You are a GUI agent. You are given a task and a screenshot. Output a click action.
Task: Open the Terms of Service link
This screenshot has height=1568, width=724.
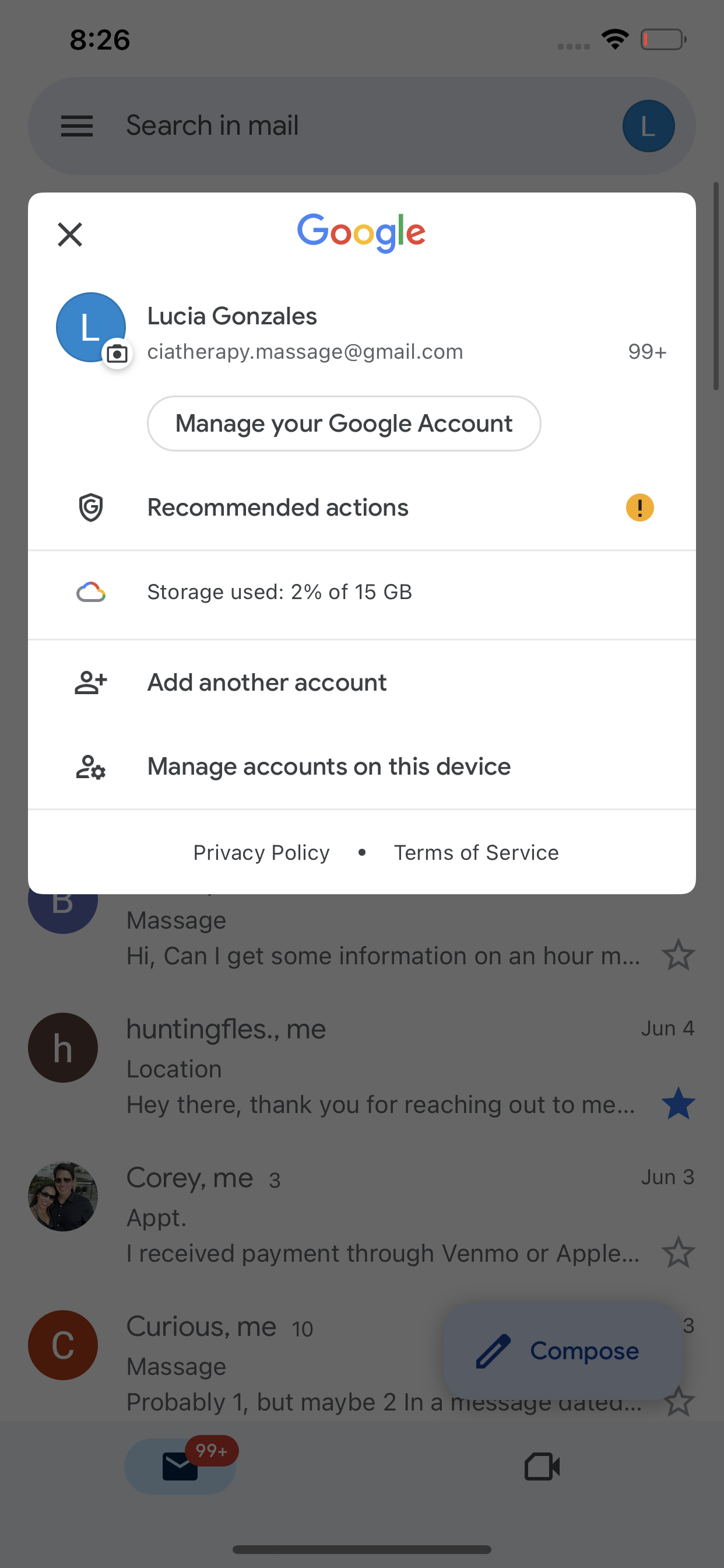pos(476,853)
